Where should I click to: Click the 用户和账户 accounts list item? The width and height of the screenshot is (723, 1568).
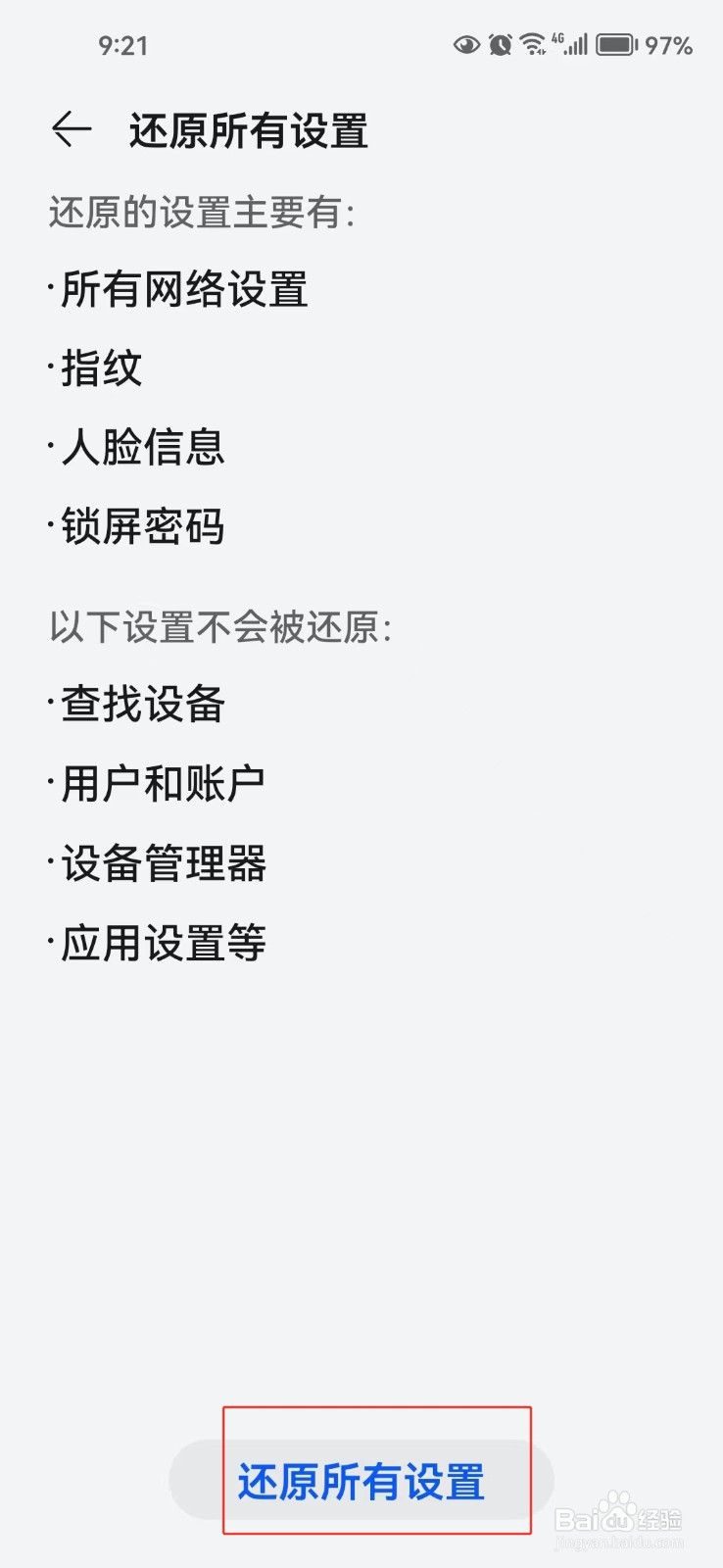[x=155, y=782]
